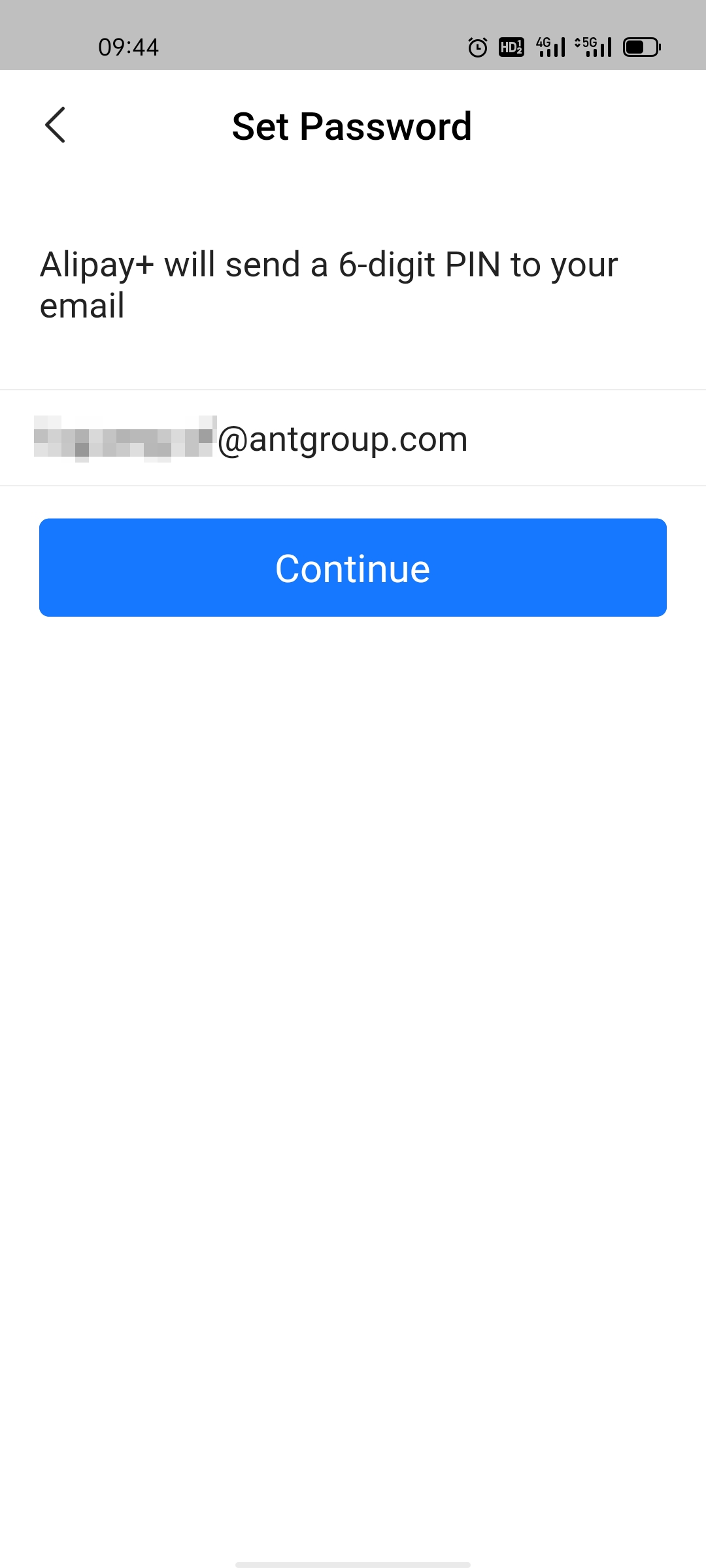Screen dimensions: 706x1568
Task: Tap the empty area below Continue
Action: (x=352, y=980)
